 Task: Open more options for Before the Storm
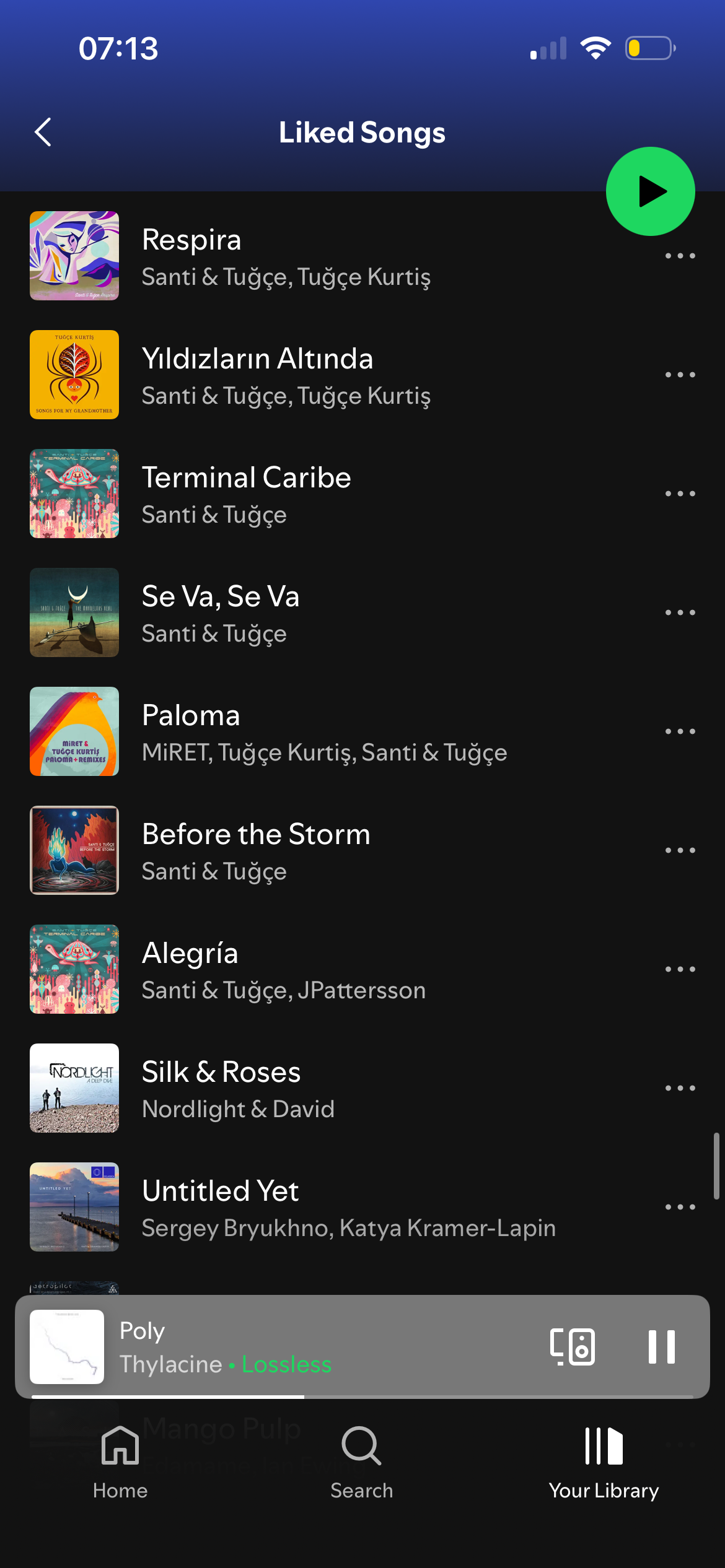pyautogui.click(x=680, y=850)
